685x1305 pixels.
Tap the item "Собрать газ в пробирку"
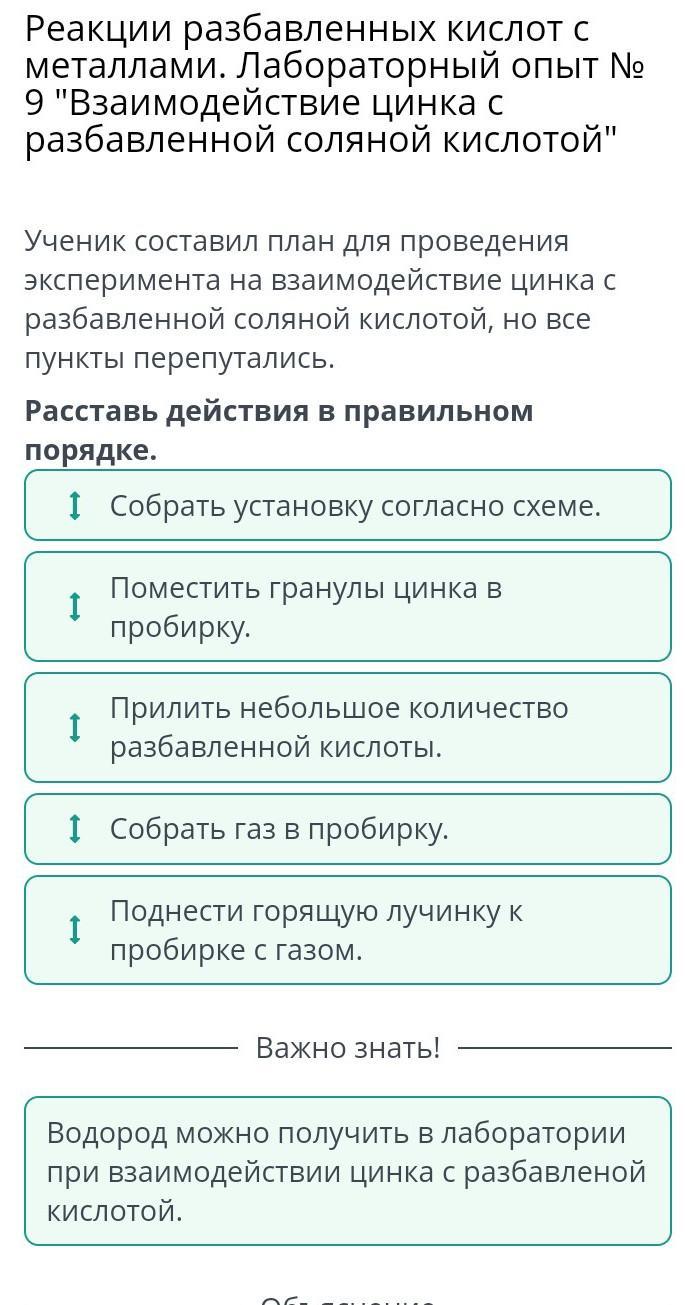click(x=347, y=829)
